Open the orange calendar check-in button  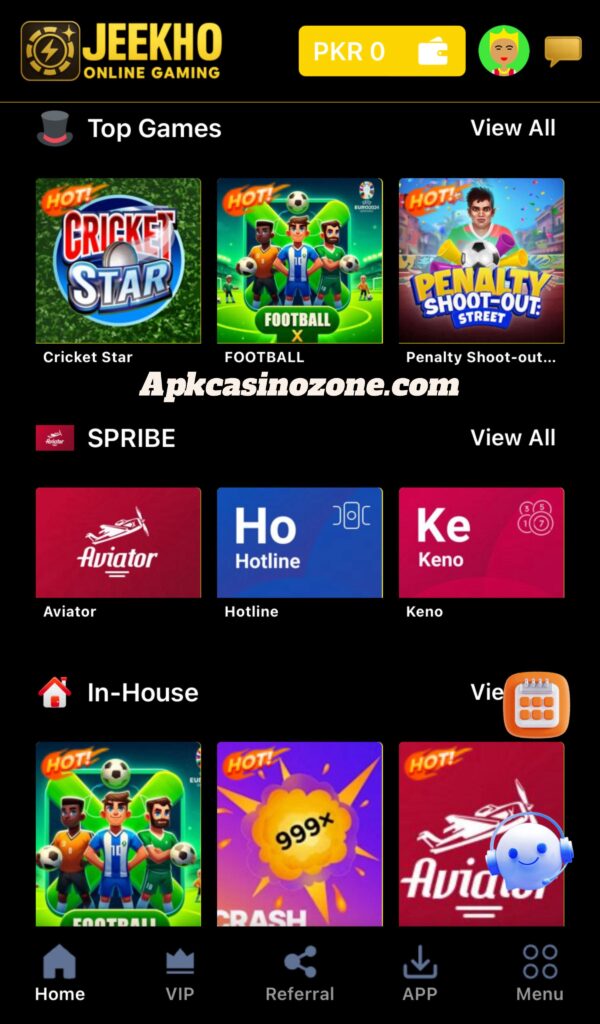tap(536, 705)
